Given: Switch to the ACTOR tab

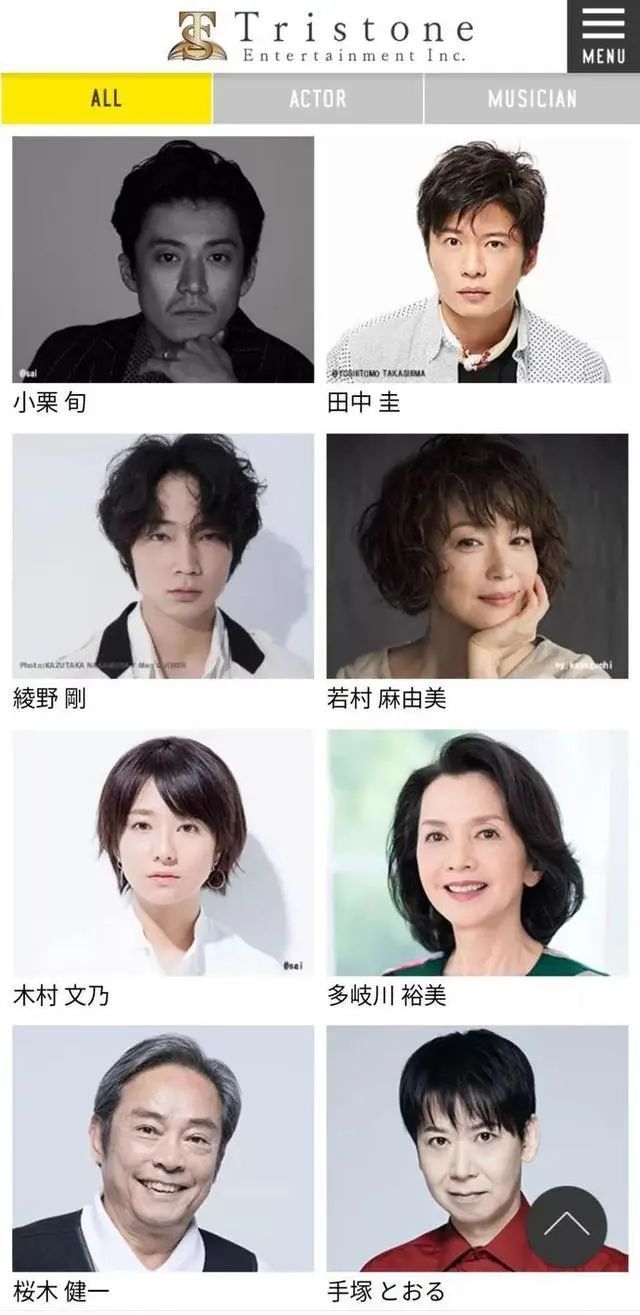Looking at the screenshot, I should 318,99.
